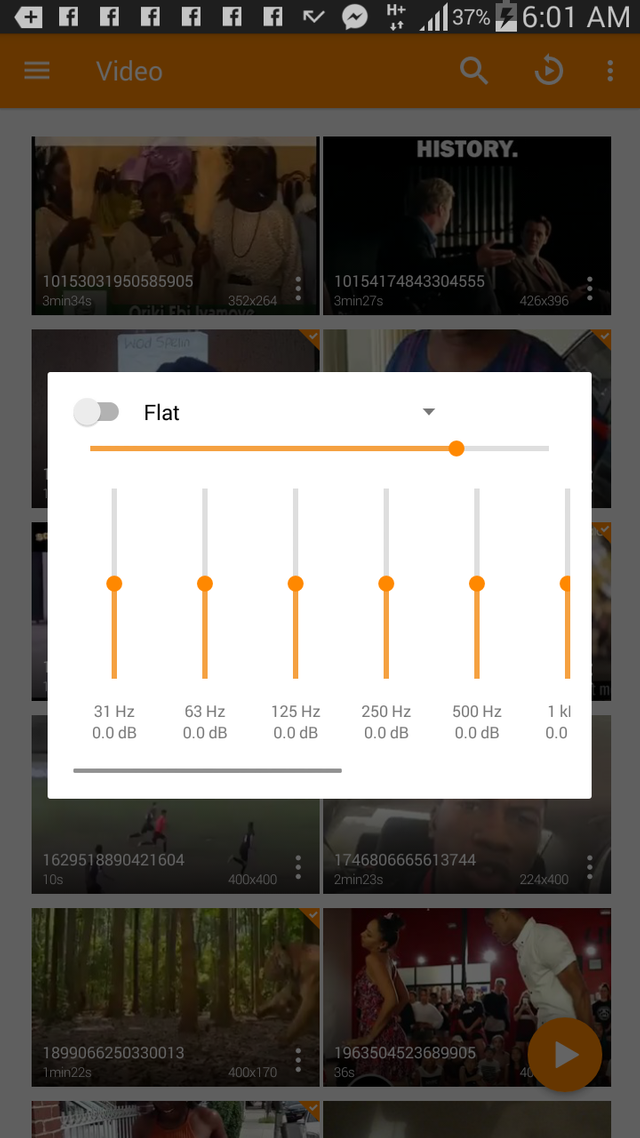Adjust the 31 Hz band slider

(114, 583)
